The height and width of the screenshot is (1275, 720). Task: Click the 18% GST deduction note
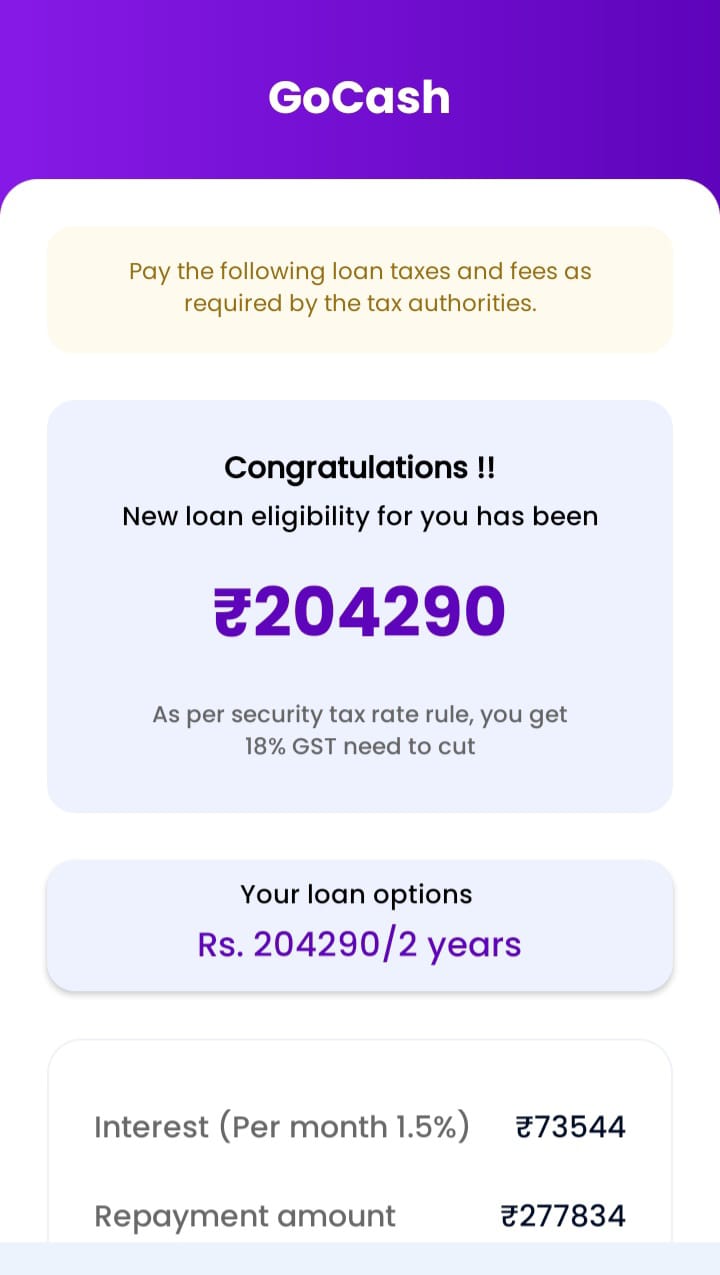tap(360, 745)
